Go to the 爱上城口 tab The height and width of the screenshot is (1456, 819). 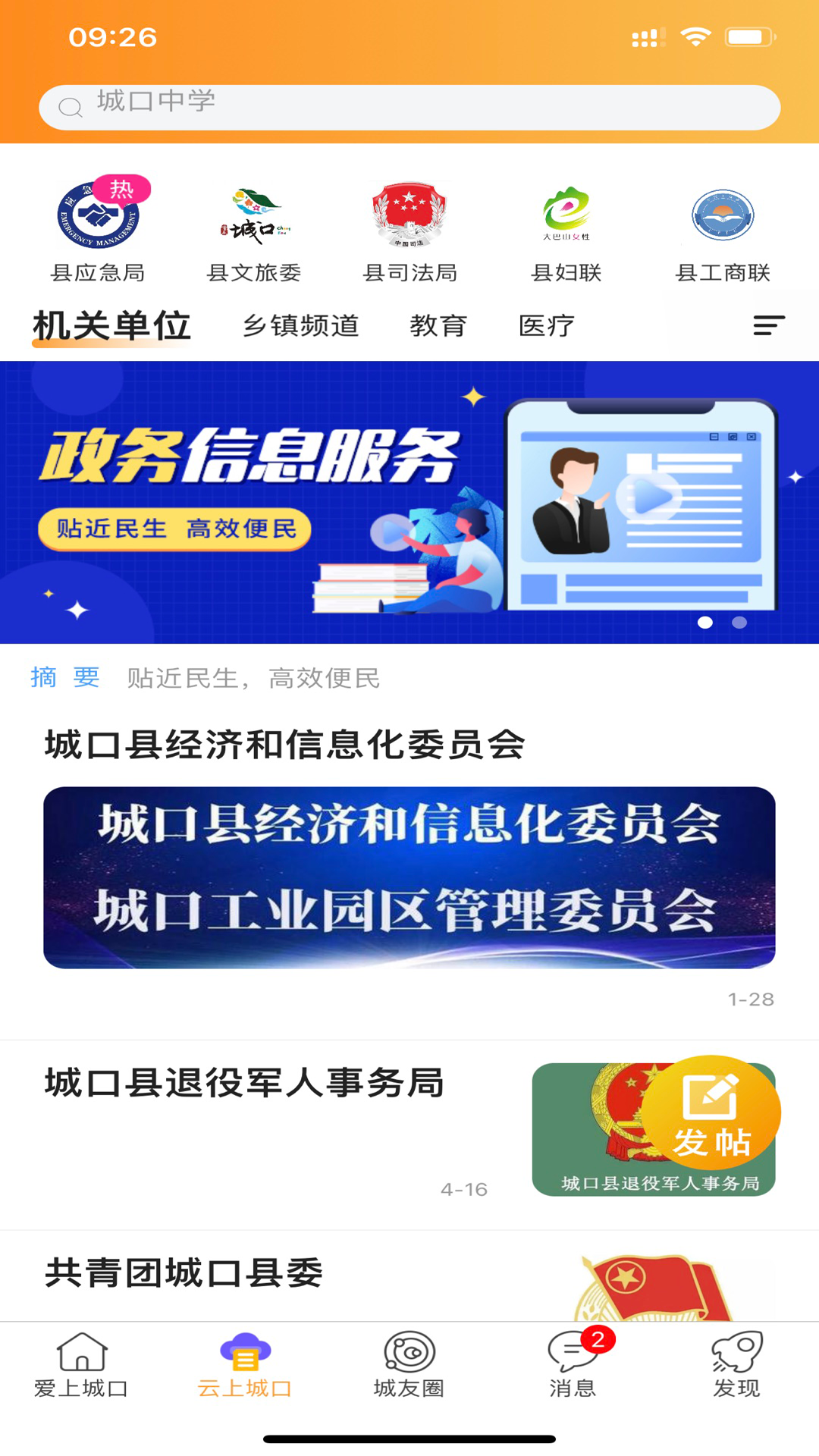tap(81, 1365)
